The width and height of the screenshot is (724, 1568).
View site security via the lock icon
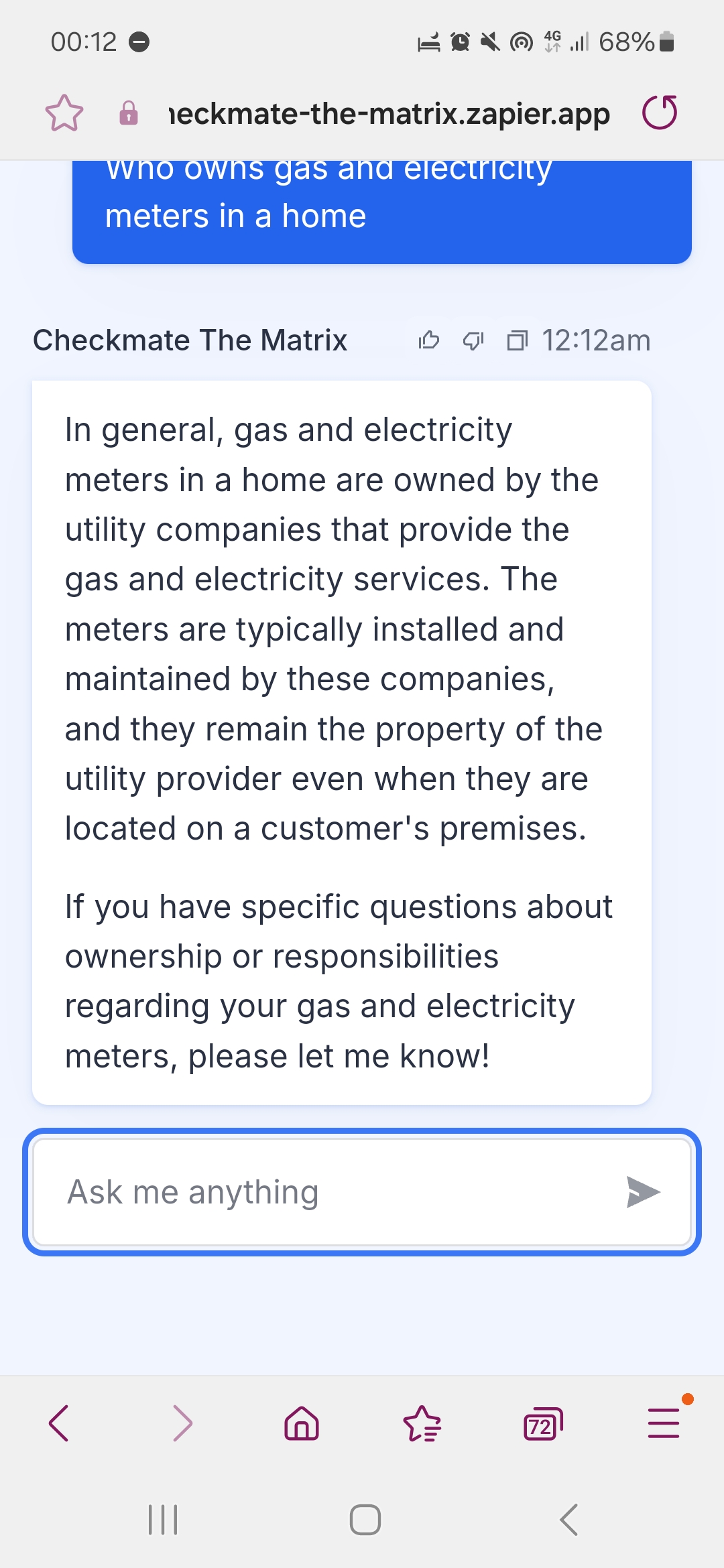(x=128, y=112)
